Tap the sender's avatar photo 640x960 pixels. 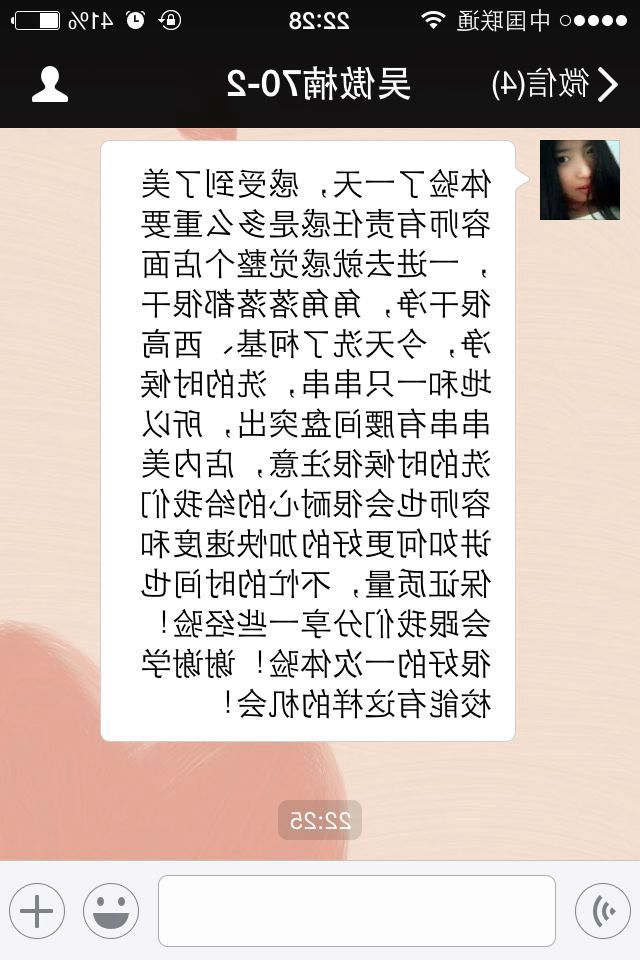click(579, 180)
